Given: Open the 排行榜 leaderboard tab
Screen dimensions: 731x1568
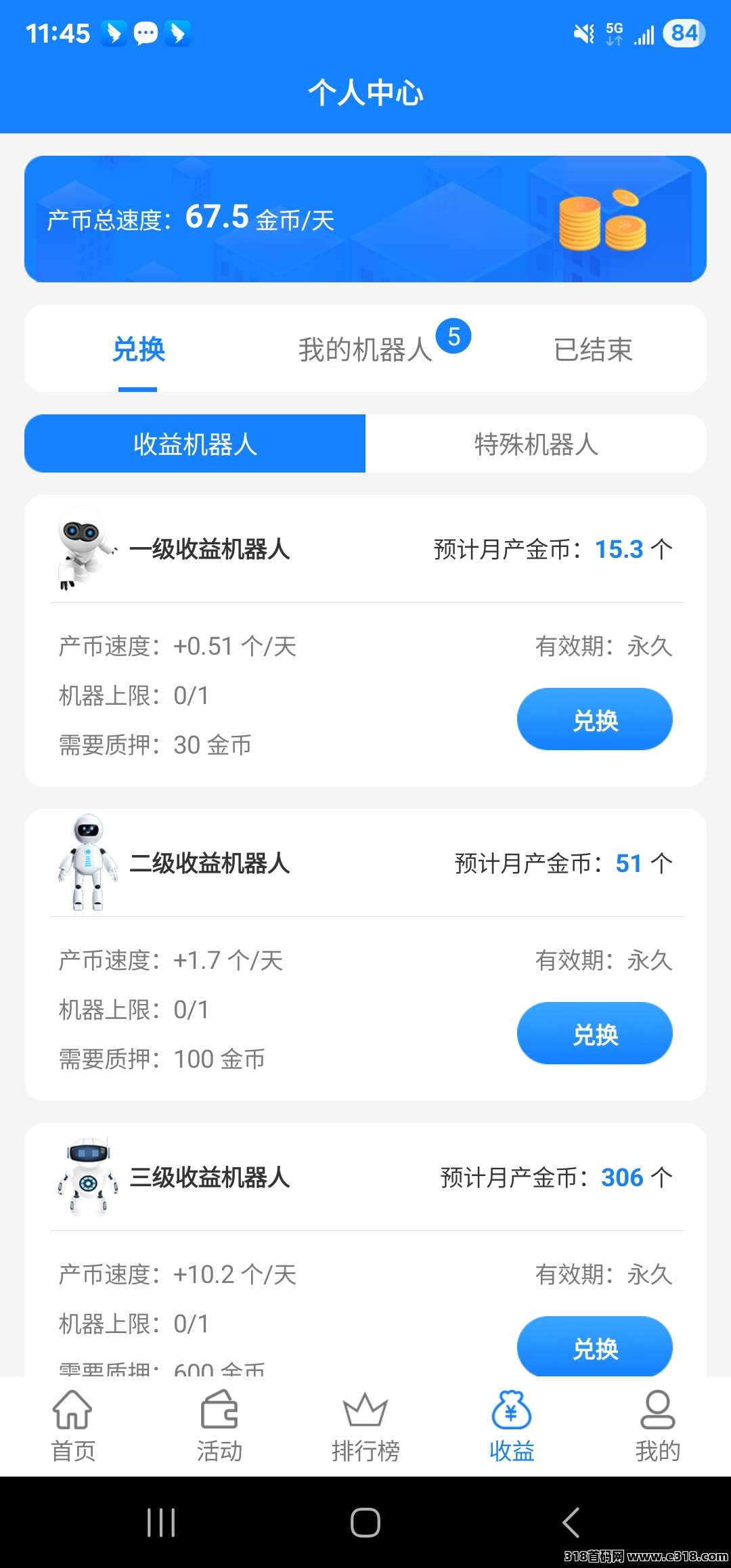Looking at the screenshot, I should click(x=365, y=1426).
